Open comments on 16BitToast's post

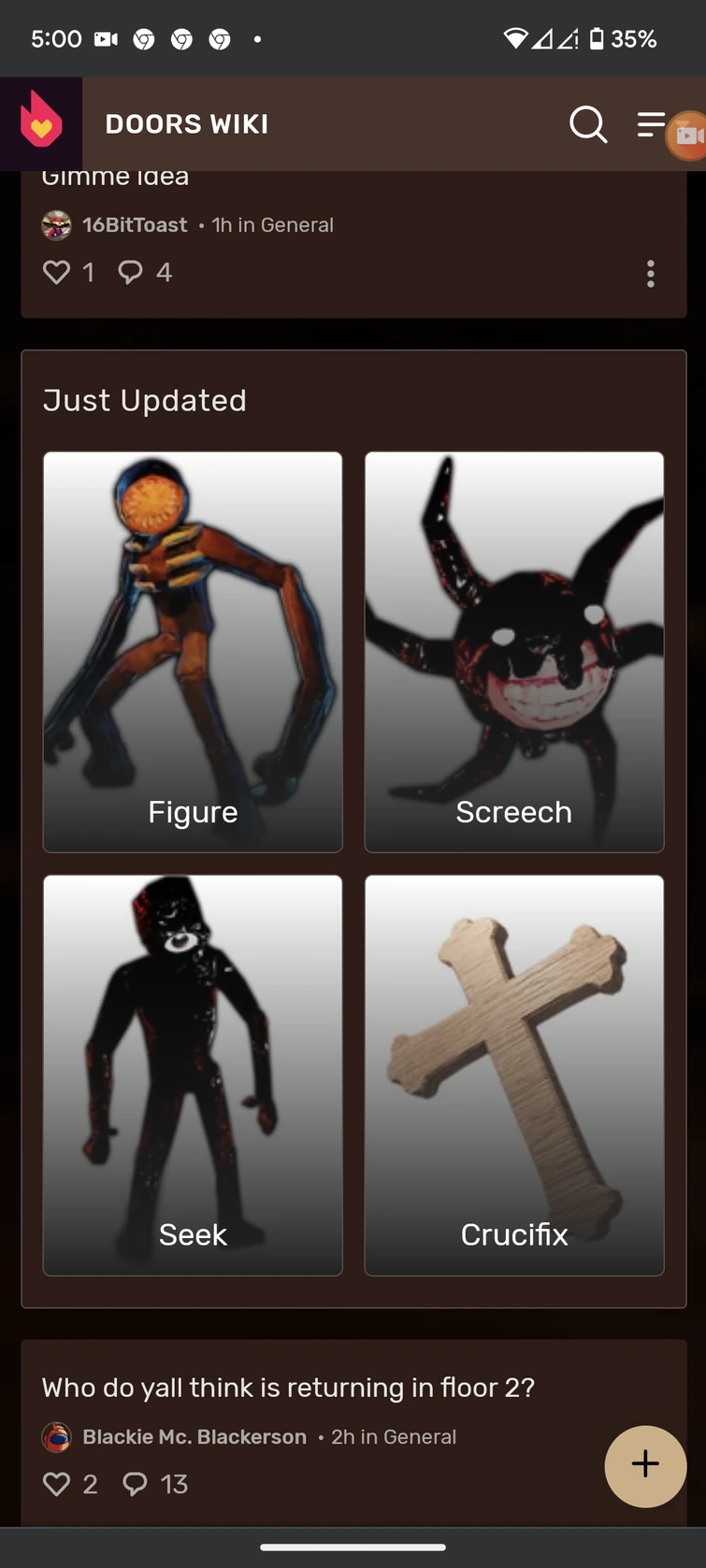click(131, 272)
